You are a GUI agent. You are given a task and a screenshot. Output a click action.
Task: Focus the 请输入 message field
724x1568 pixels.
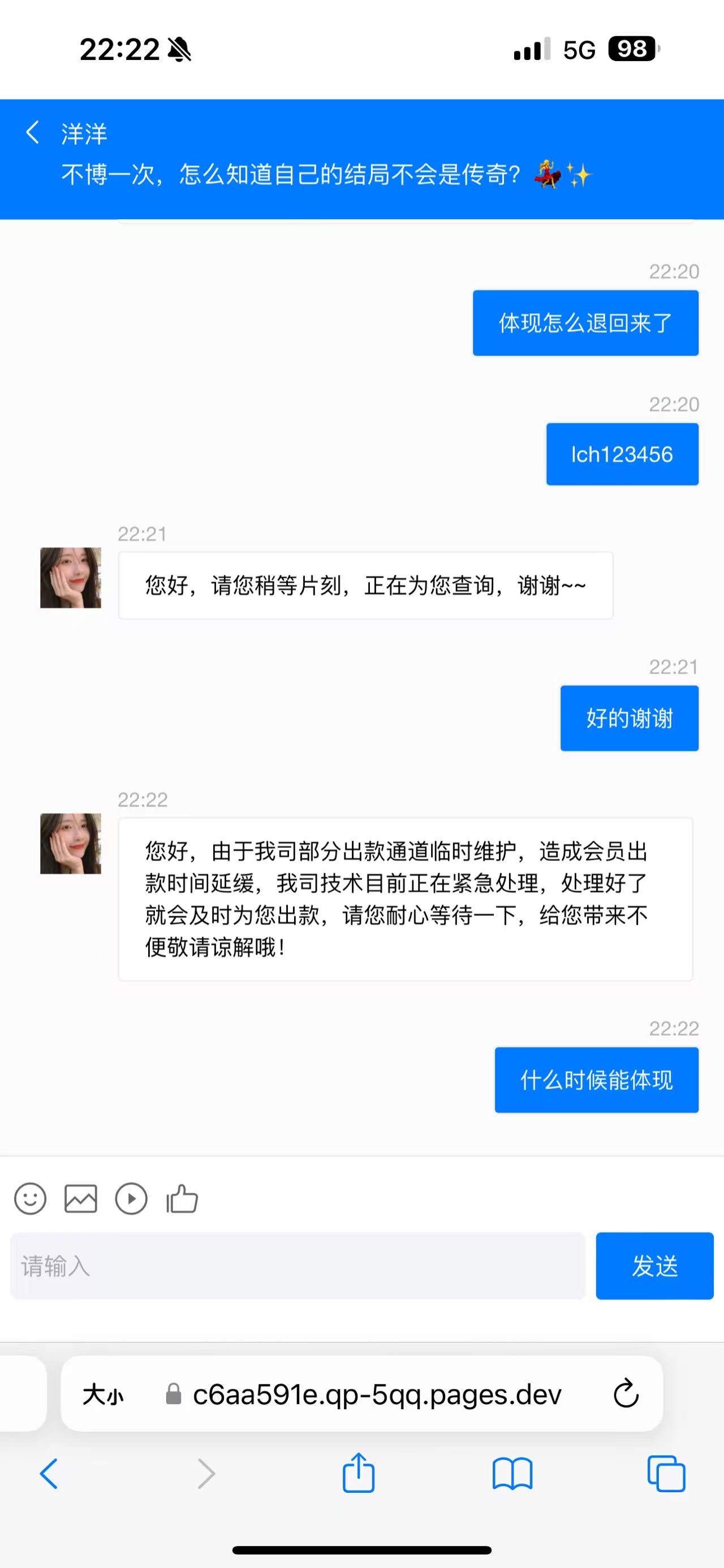pos(297,1266)
